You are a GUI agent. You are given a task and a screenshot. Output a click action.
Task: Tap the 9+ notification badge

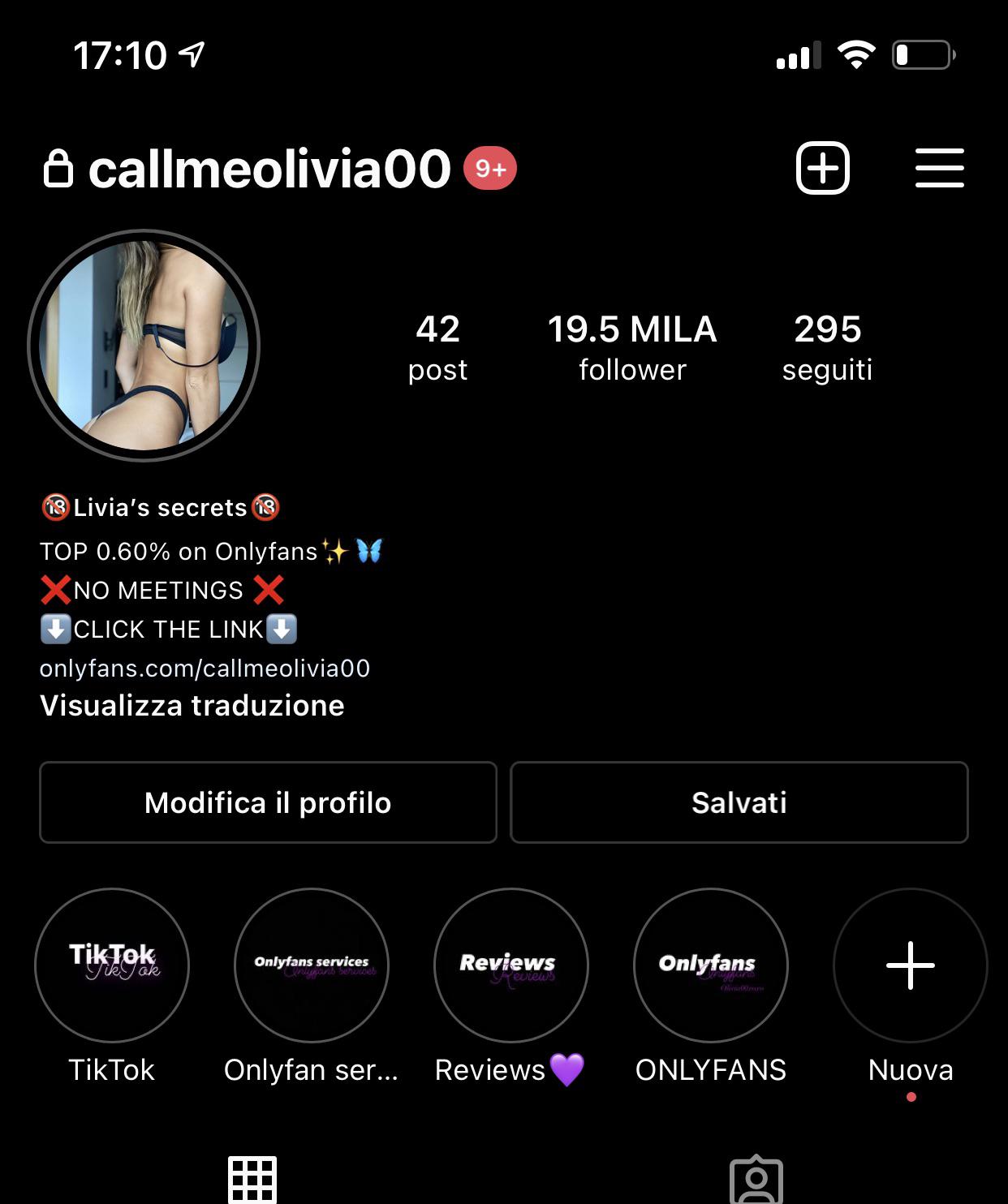489,170
